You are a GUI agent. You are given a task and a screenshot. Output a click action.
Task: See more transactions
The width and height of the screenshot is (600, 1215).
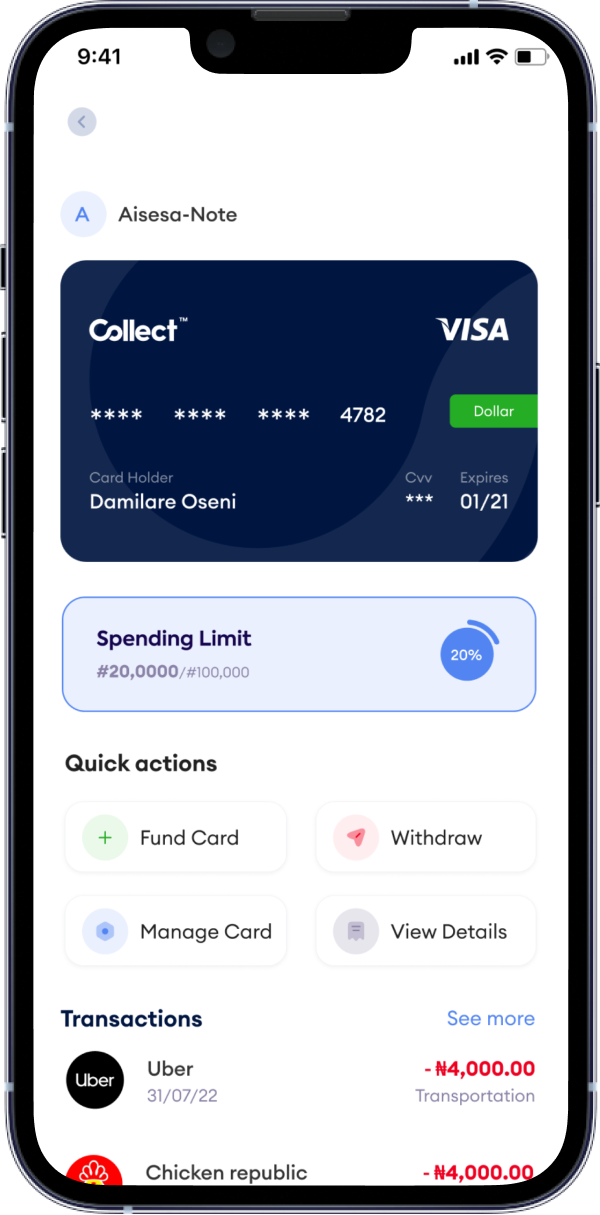point(490,1018)
